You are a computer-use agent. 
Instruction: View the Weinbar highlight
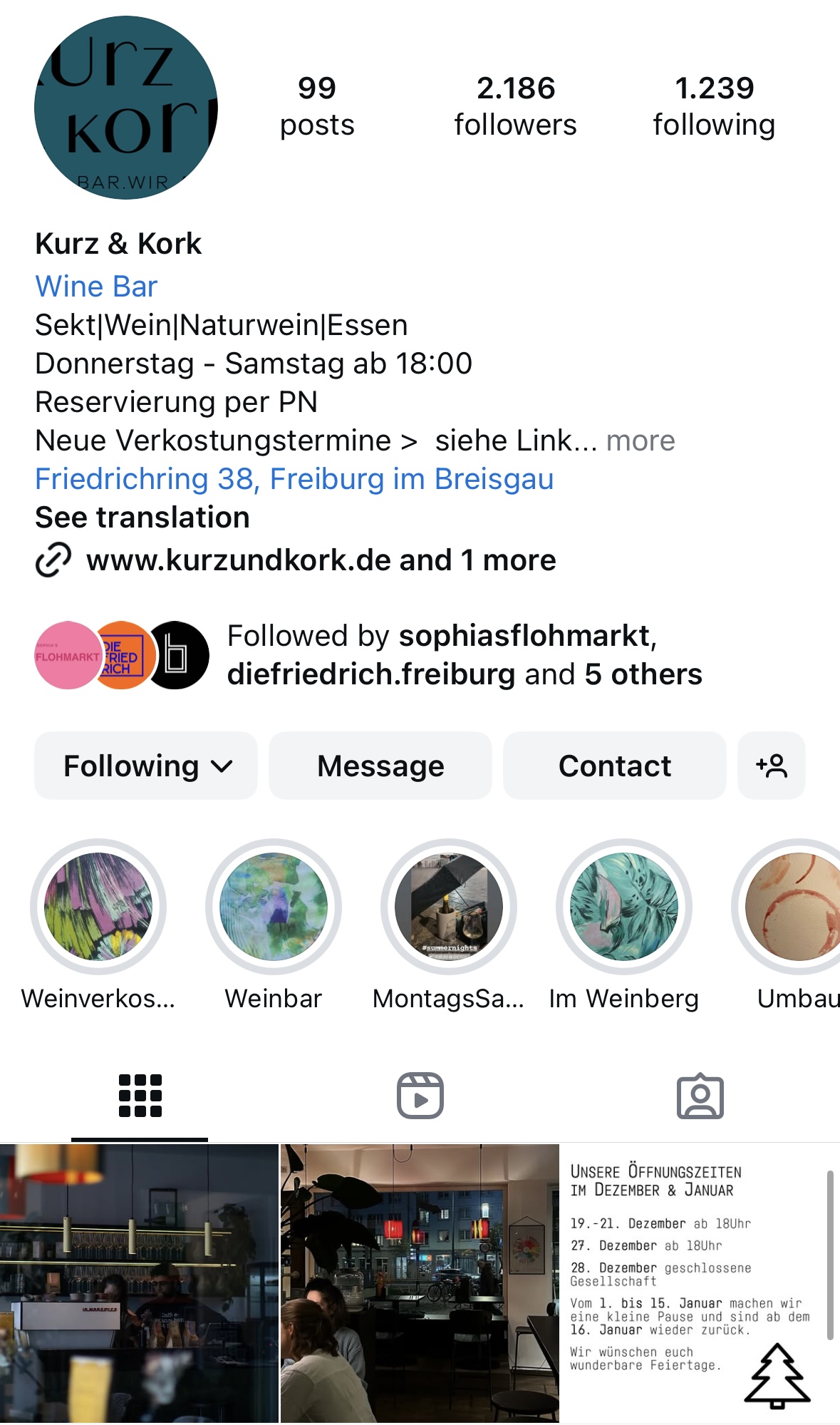[x=274, y=907]
